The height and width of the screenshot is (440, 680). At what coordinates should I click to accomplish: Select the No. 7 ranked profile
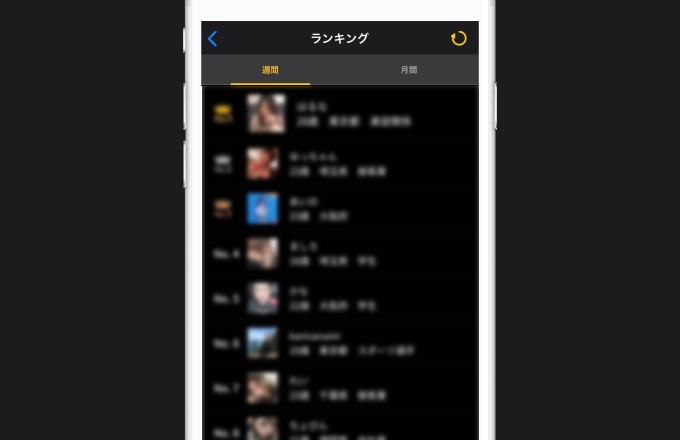pos(340,387)
